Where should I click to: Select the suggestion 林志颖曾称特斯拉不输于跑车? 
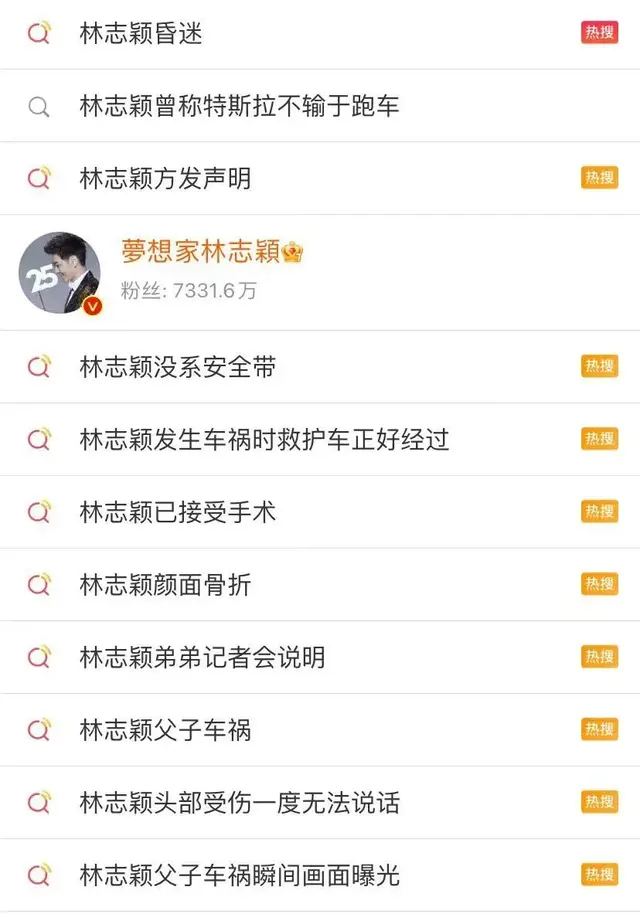tap(239, 106)
